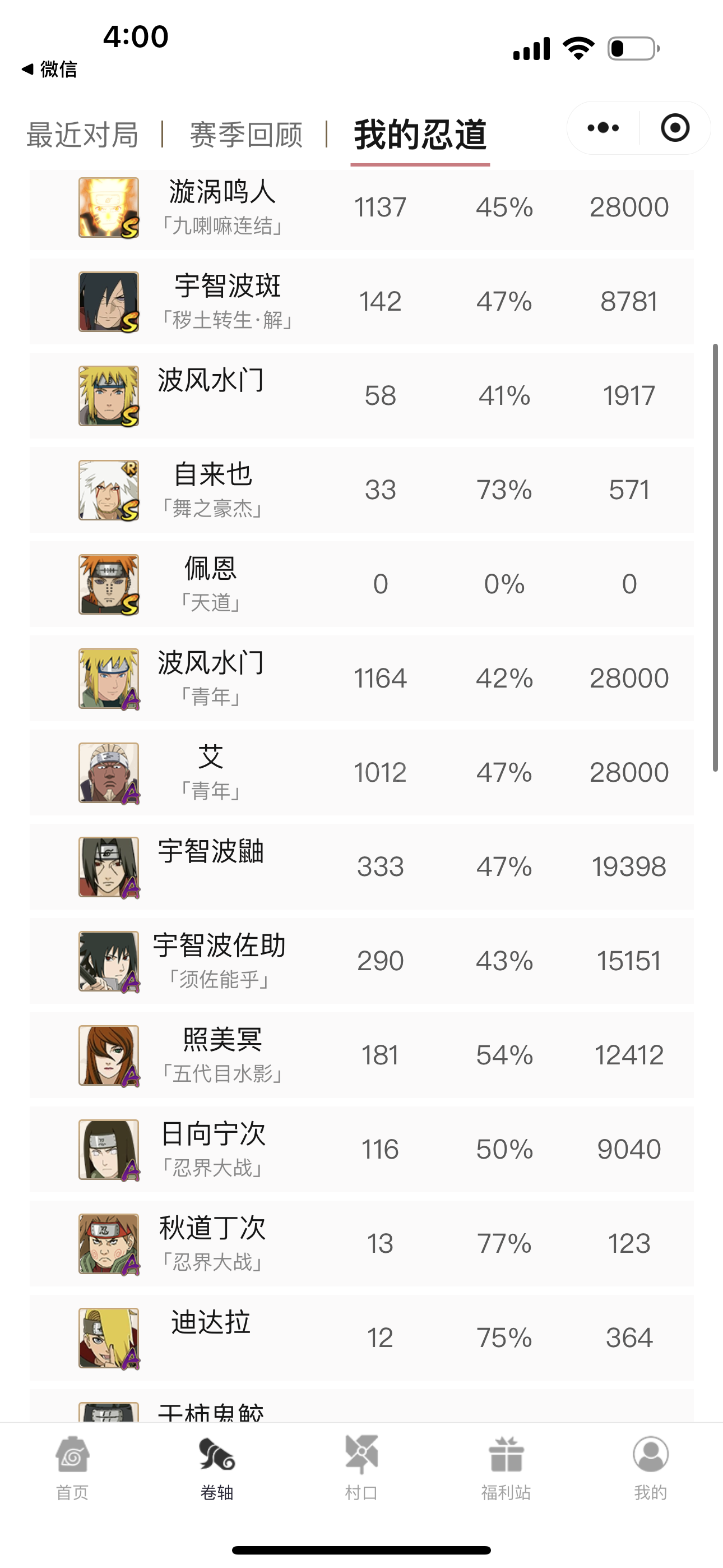Open the 自来也「舞之豪杰」row

[x=361, y=490]
